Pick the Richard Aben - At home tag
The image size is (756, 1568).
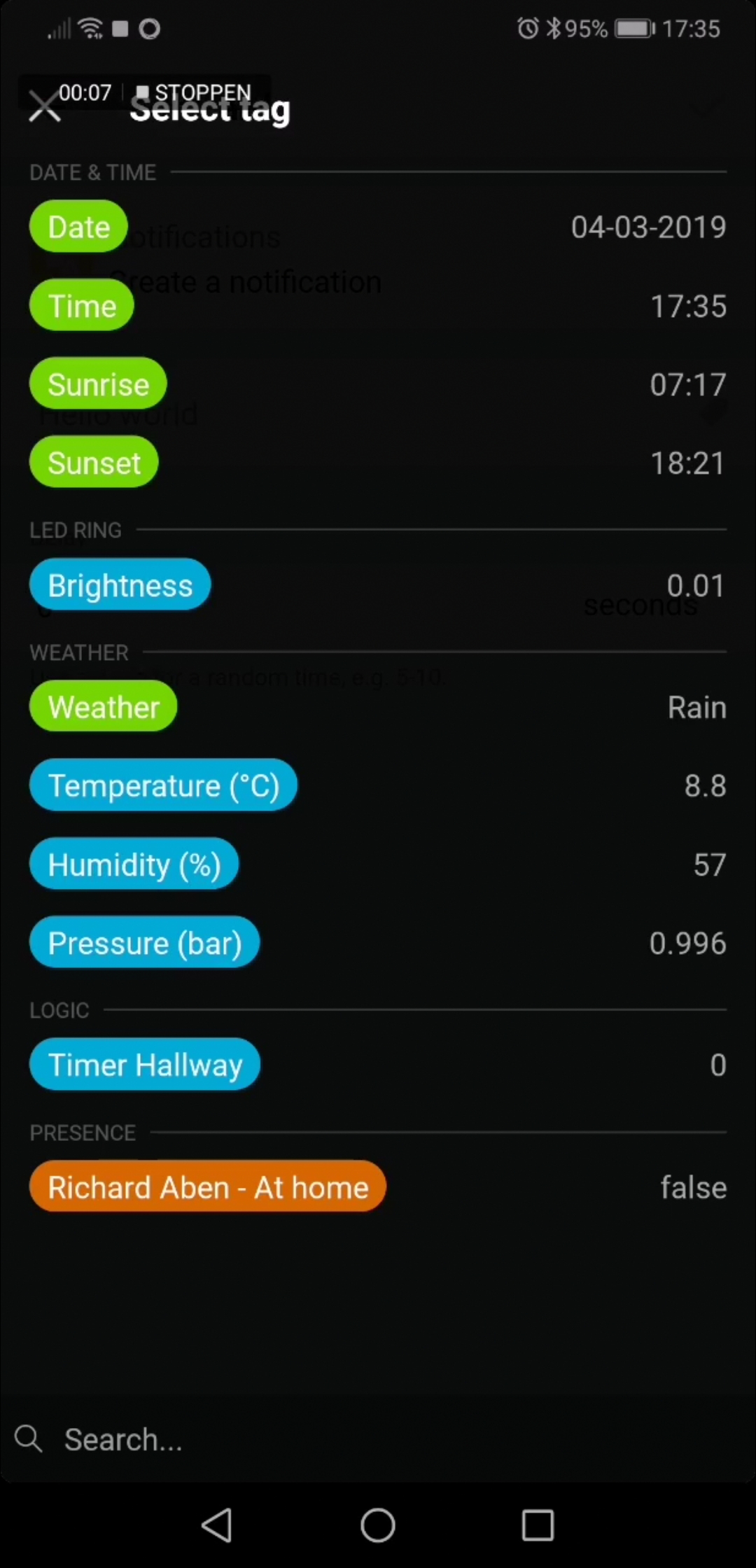pos(207,1187)
